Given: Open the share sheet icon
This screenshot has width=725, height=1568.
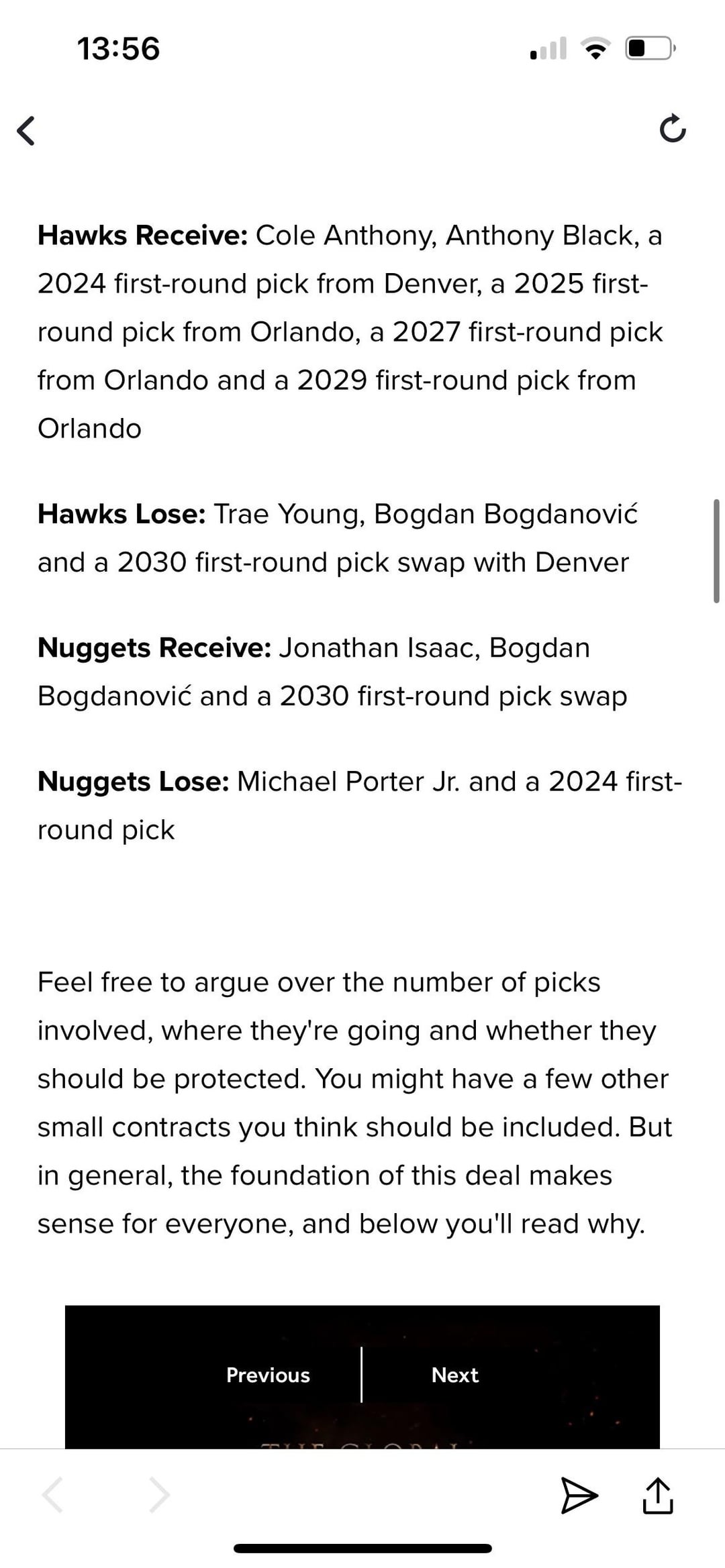Looking at the screenshot, I should pos(657,1496).
